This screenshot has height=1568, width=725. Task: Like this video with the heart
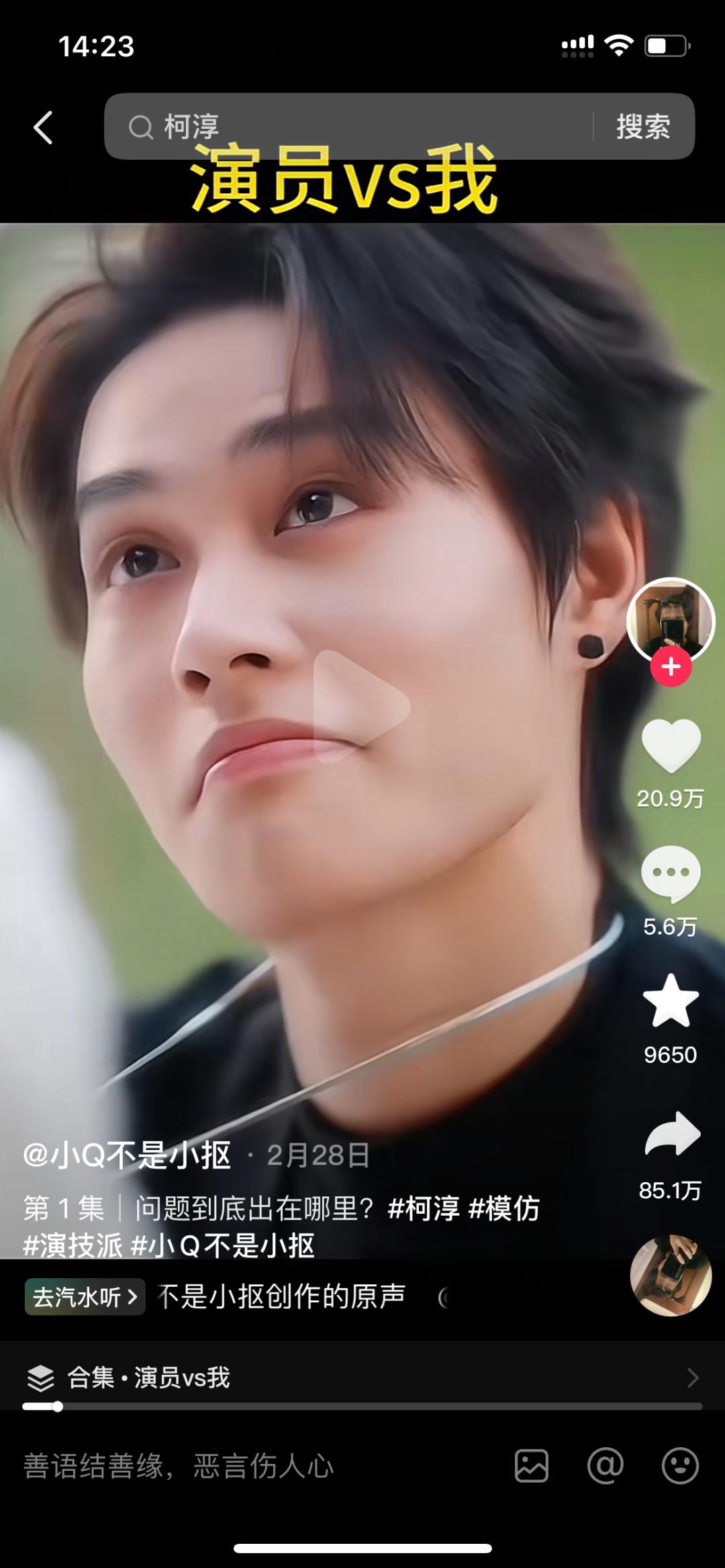(671, 746)
